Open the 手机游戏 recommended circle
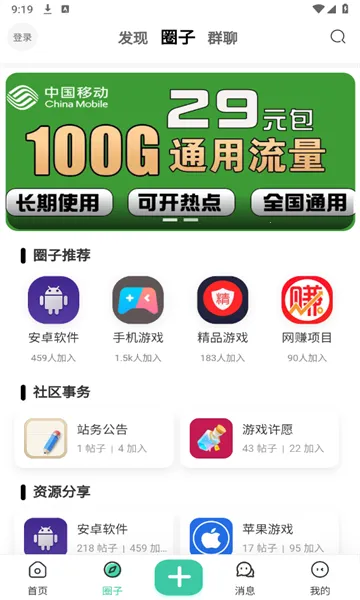The width and height of the screenshot is (360, 600). point(138,319)
